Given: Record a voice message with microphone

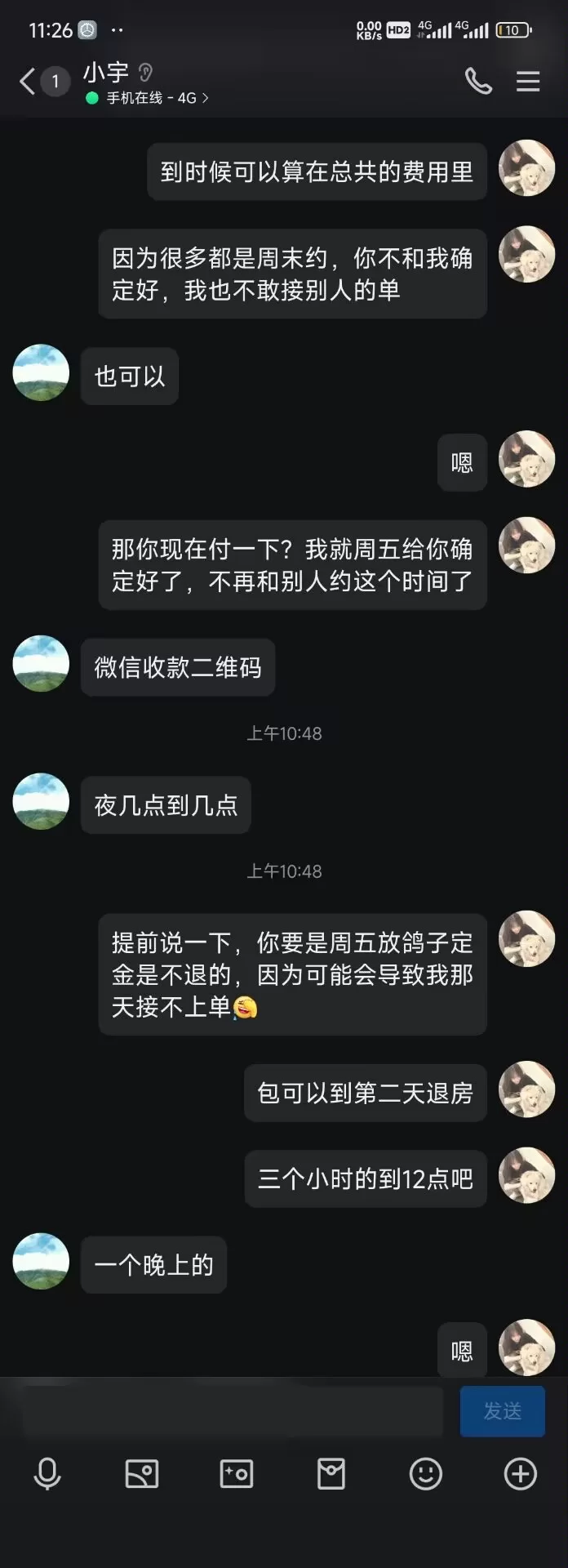Looking at the screenshot, I should 47,1474.
